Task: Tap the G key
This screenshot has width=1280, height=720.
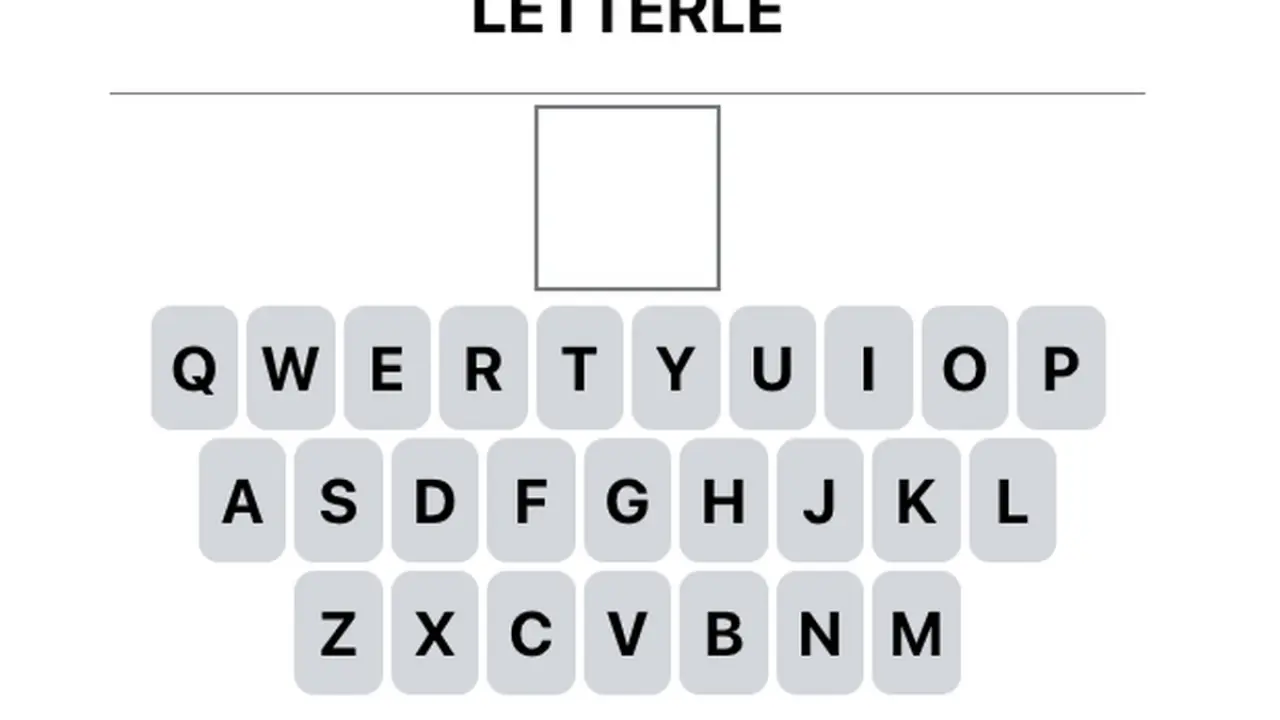Action: point(627,500)
